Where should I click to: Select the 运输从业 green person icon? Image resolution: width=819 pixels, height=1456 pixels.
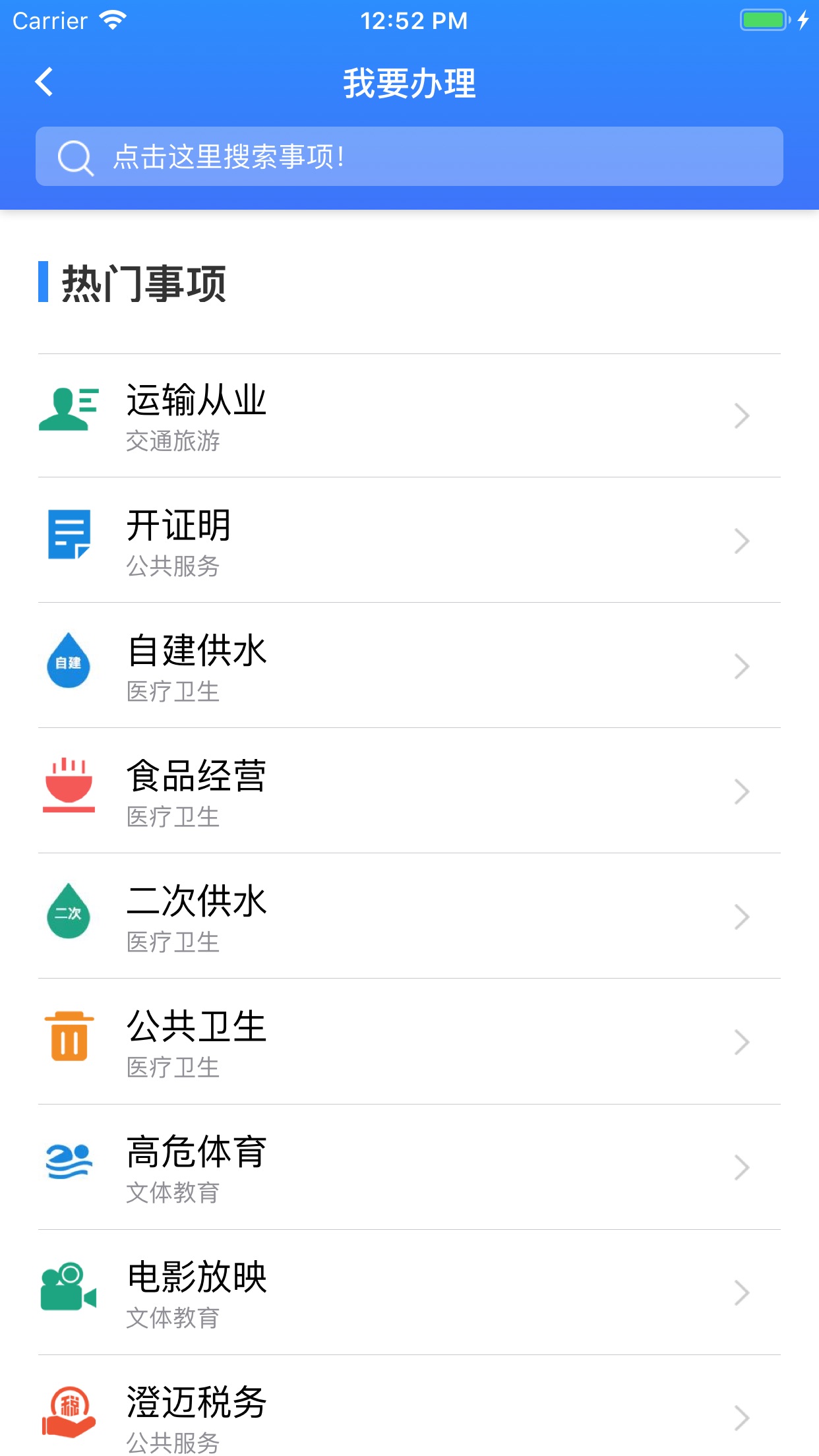[69, 409]
